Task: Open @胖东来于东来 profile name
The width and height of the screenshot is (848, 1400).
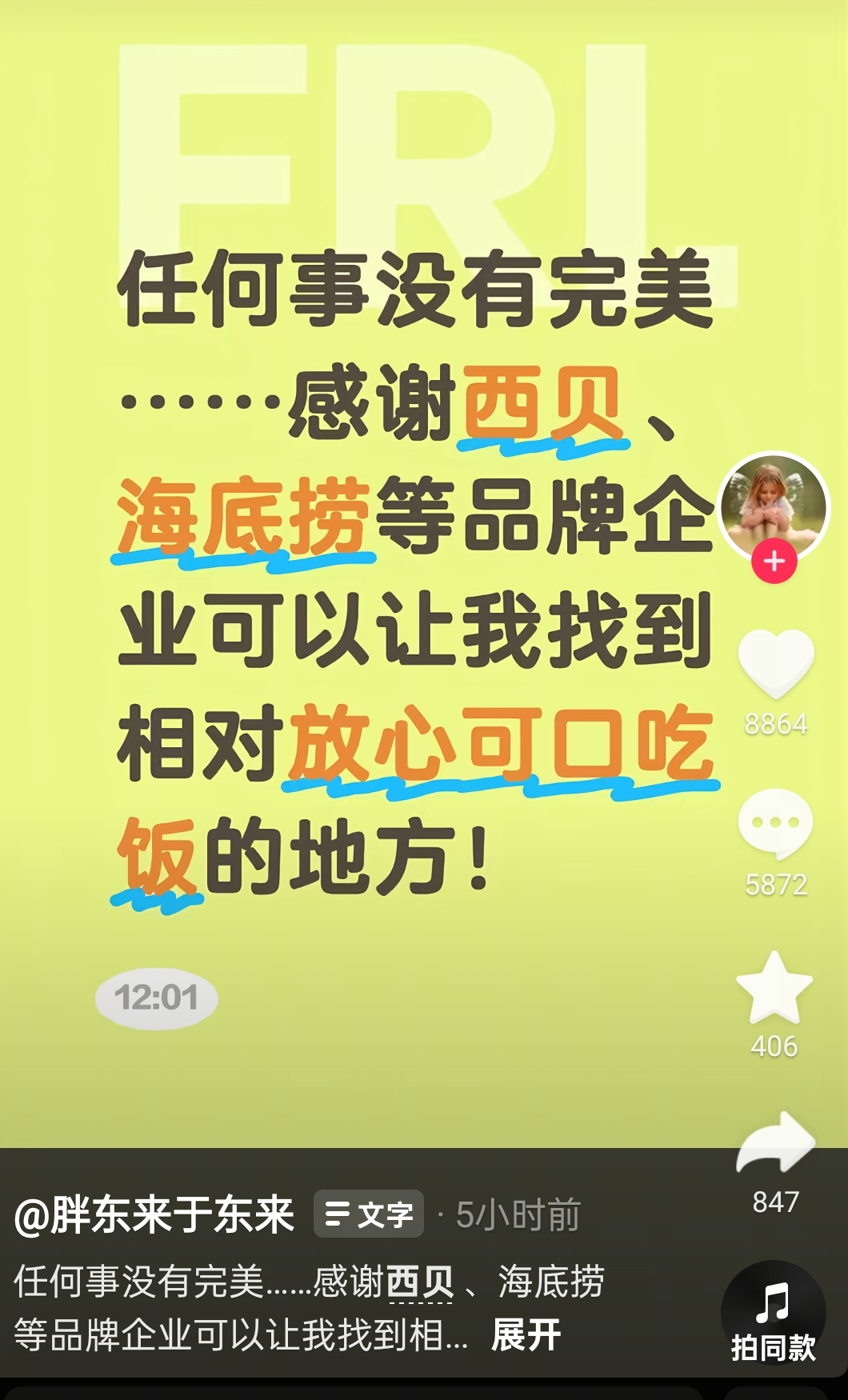Action: coord(154,1215)
